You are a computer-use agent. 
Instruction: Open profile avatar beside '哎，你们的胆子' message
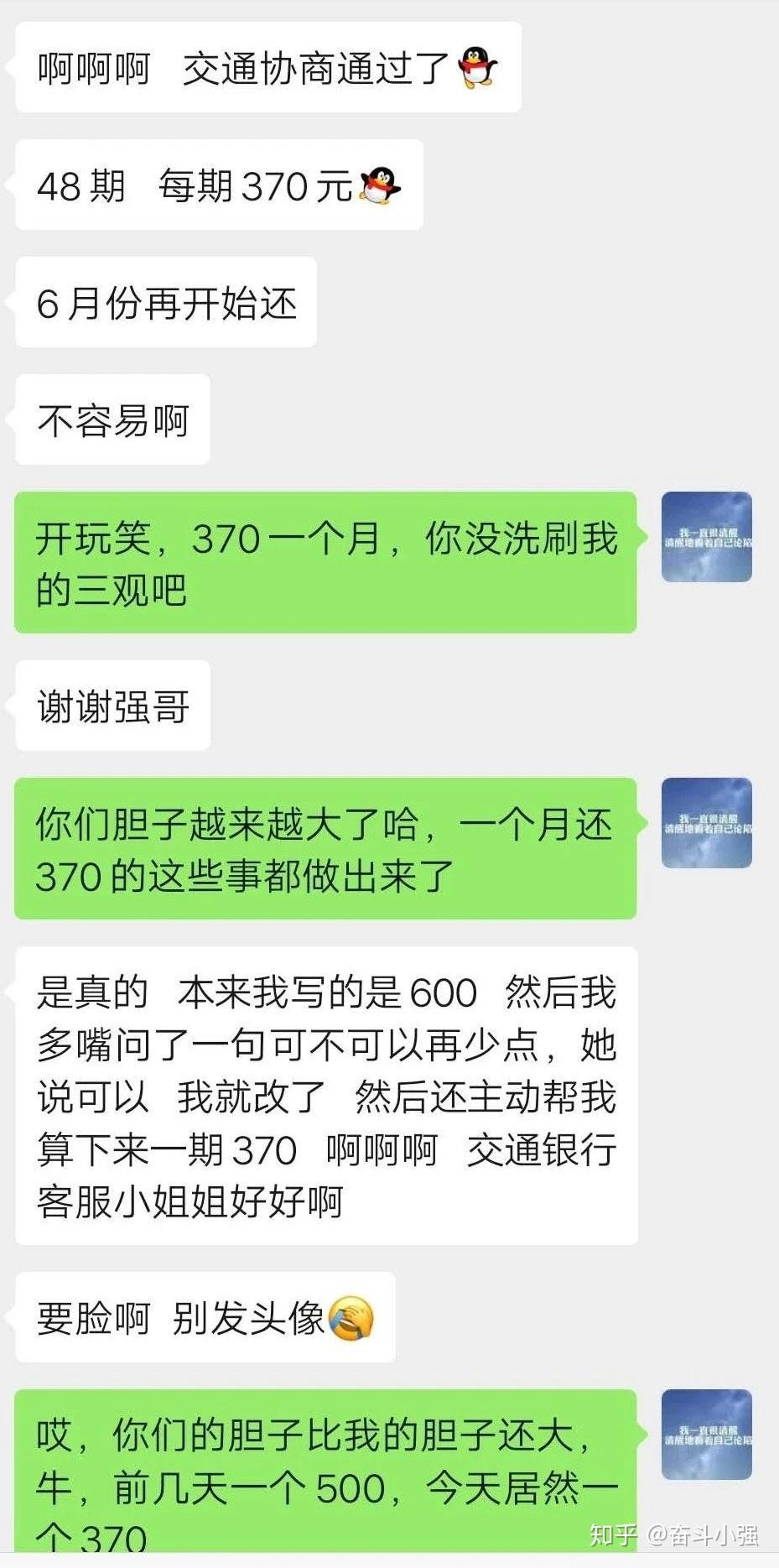click(706, 1435)
